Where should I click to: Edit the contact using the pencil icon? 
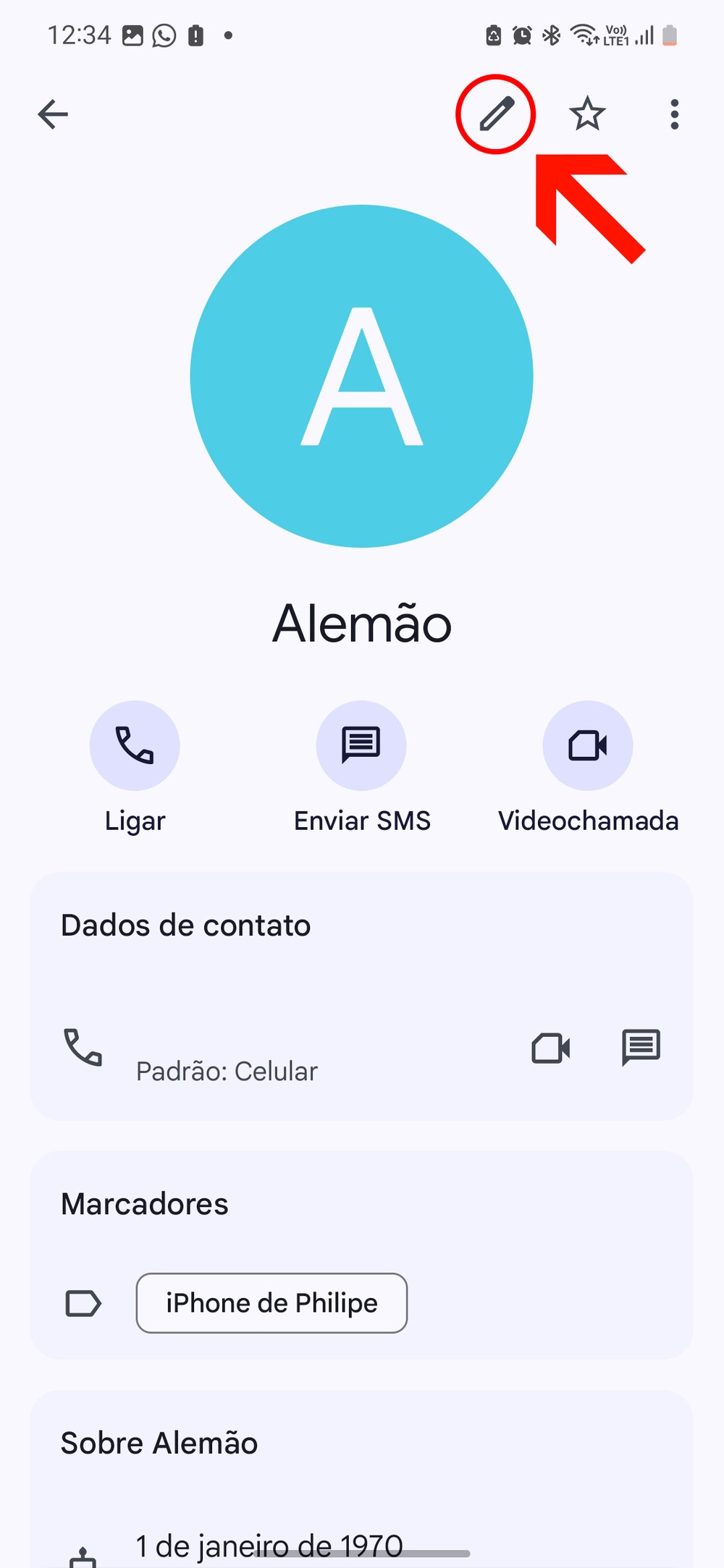496,114
